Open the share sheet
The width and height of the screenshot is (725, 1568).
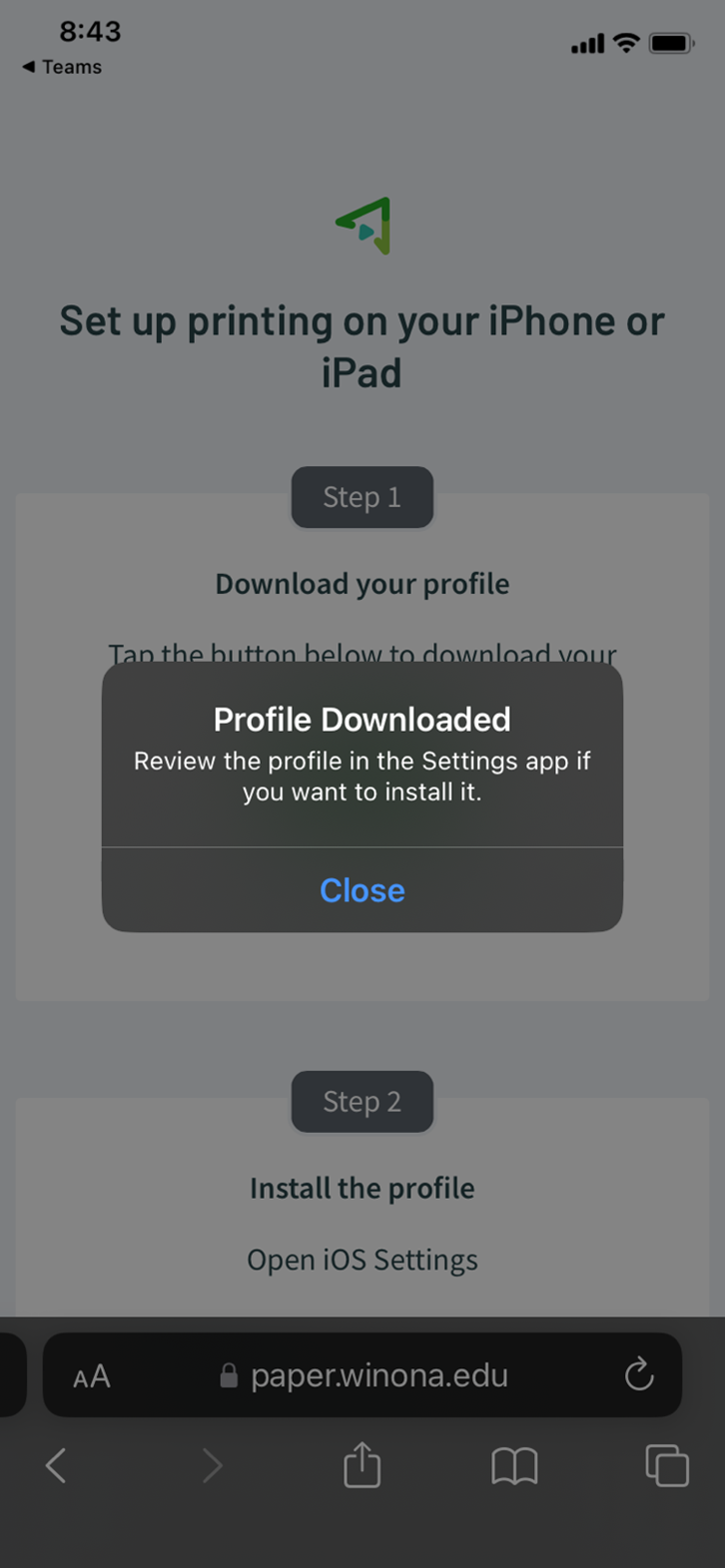(362, 1465)
